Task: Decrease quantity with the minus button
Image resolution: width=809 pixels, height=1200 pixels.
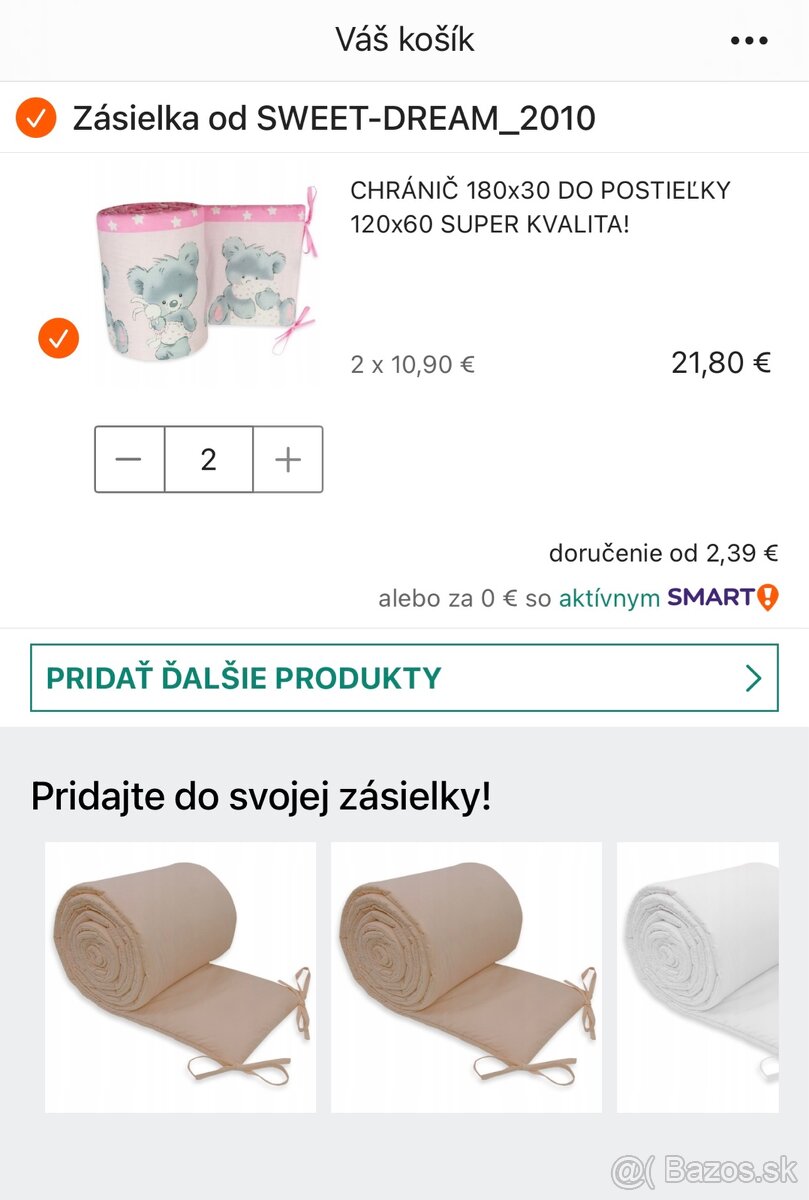Action: [x=129, y=459]
